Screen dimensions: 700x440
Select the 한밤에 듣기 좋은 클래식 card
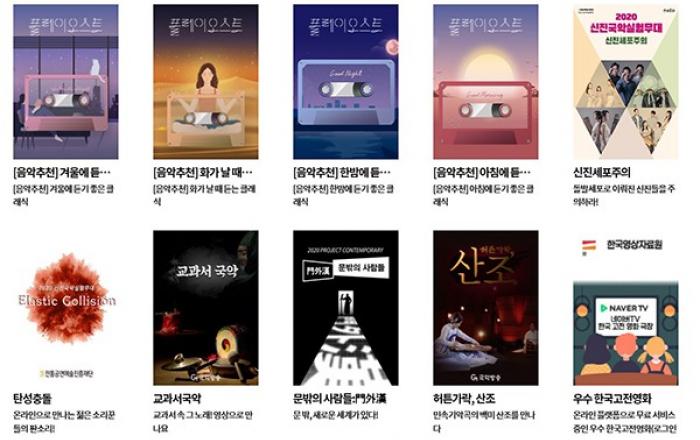(346, 82)
